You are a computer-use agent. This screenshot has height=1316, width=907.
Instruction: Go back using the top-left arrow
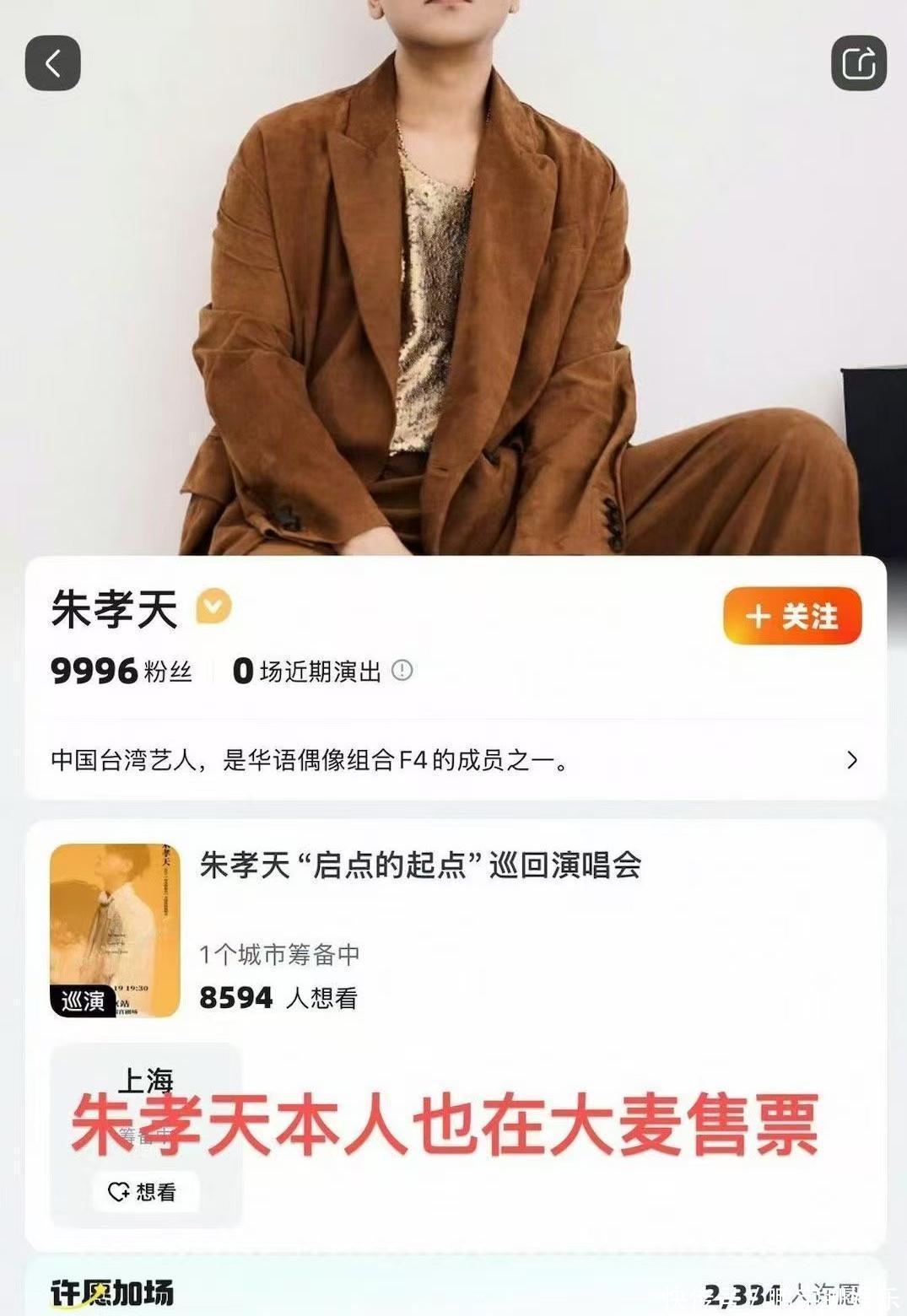pos(52,63)
